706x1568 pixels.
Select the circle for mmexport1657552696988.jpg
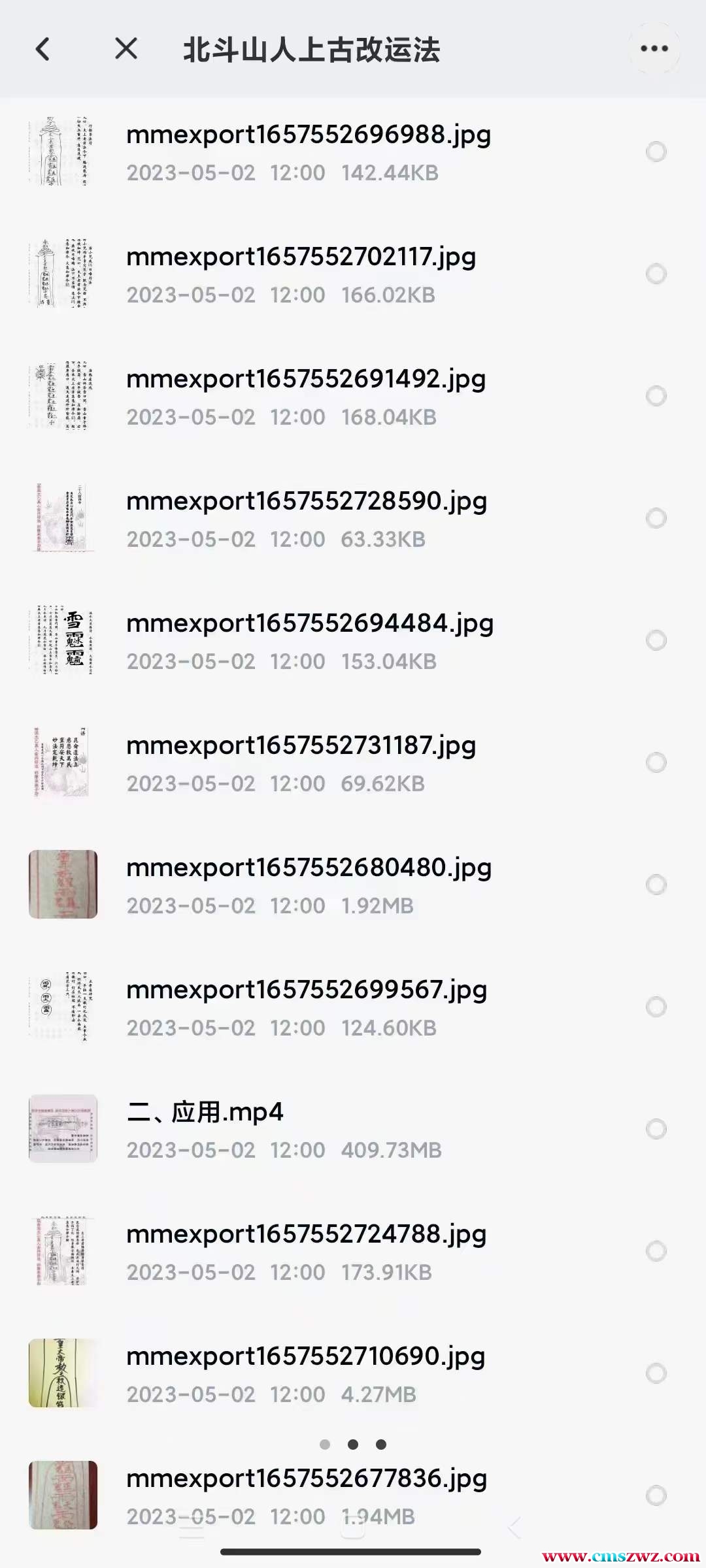[656, 152]
